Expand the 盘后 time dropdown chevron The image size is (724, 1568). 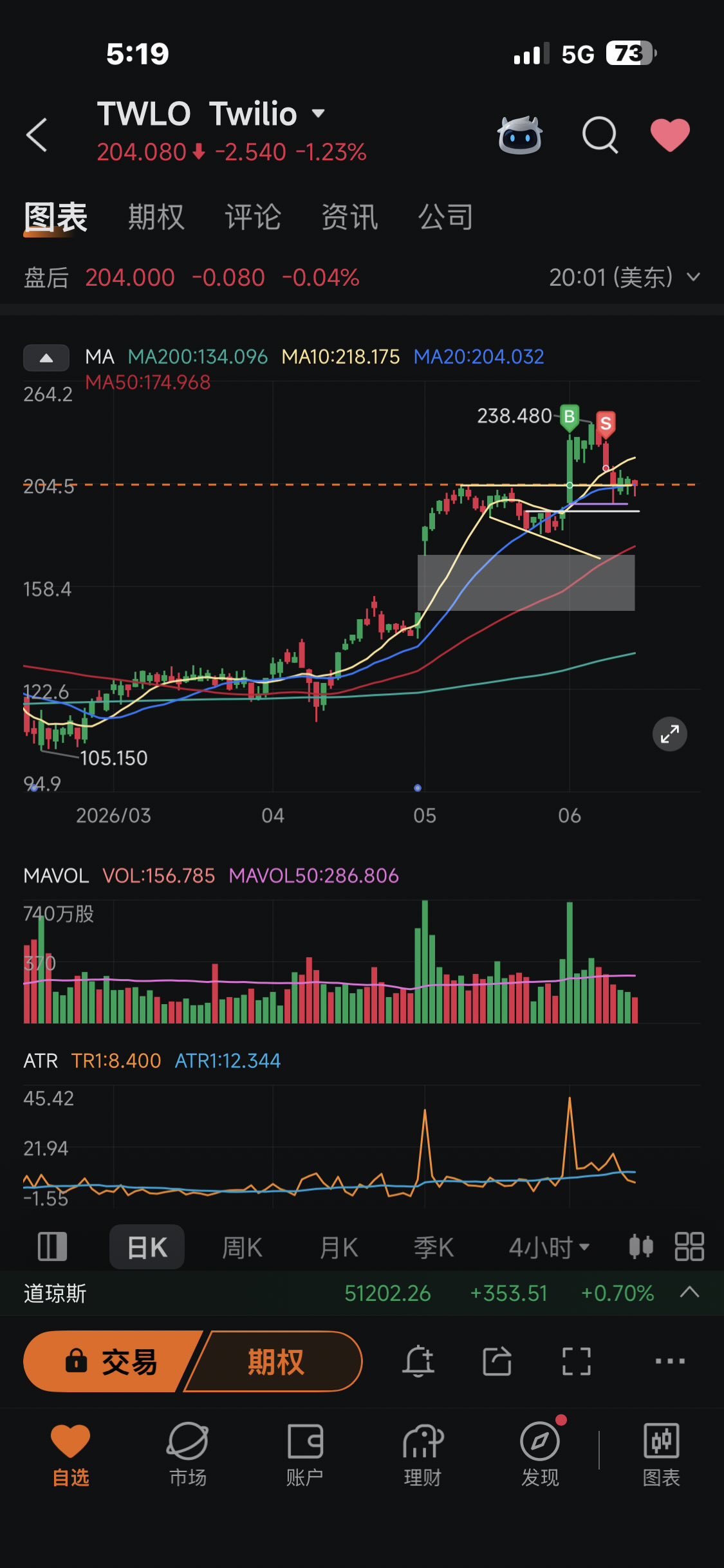point(693,277)
